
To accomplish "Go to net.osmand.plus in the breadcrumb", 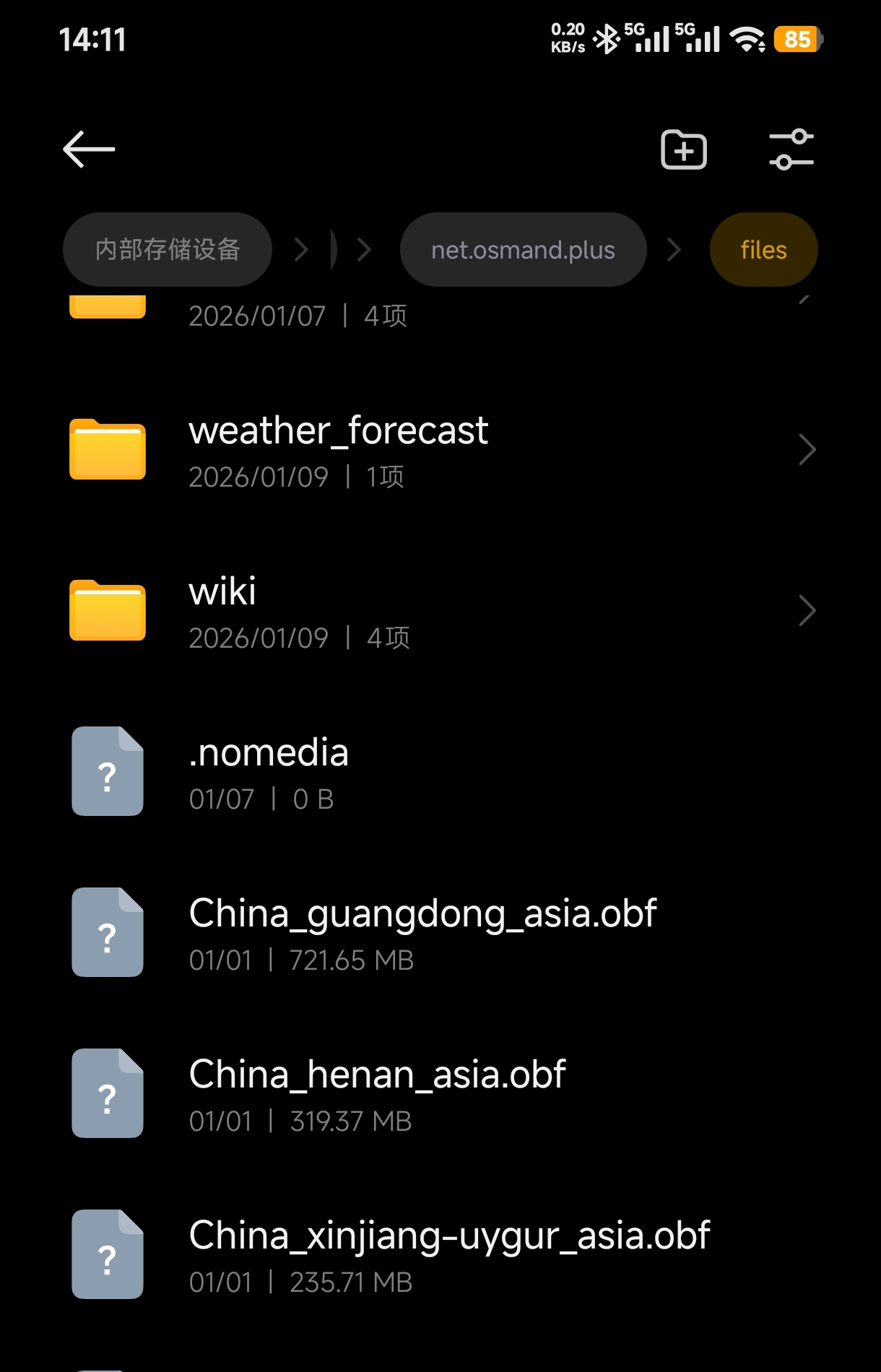I will click(x=523, y=250).
